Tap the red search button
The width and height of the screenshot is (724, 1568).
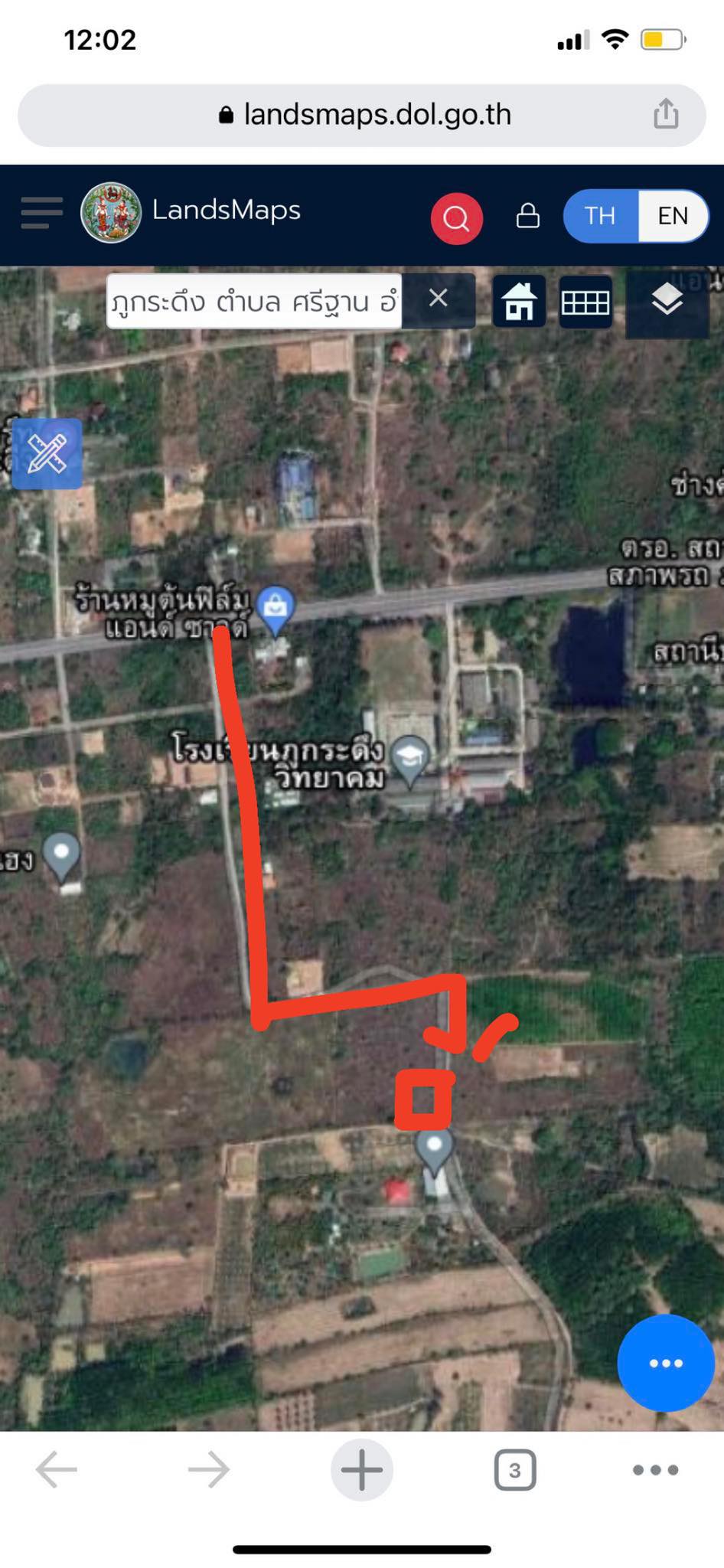457,218
